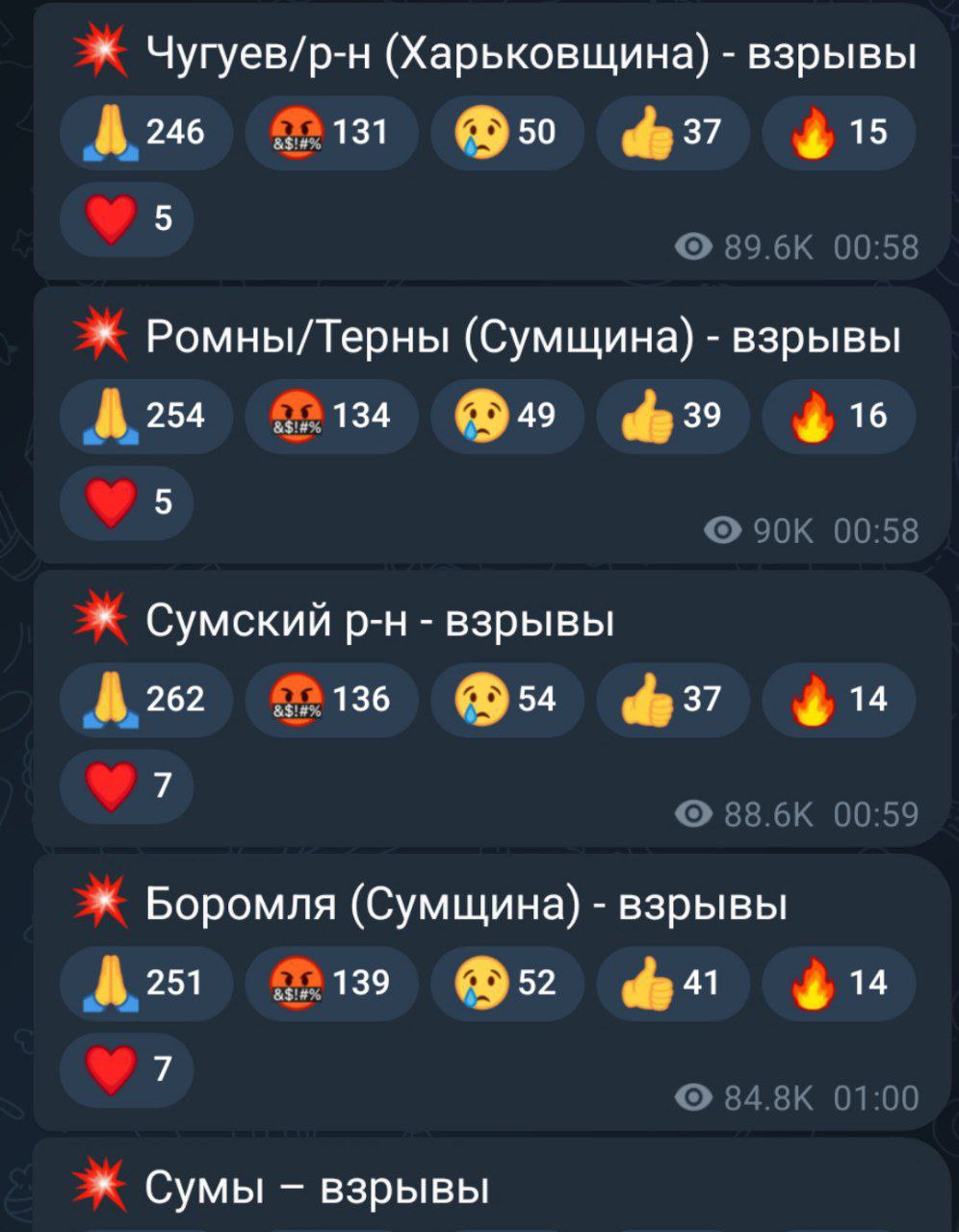Tap fire reaction on Боромля post
Screen dimensions: 959x1232
839,983
